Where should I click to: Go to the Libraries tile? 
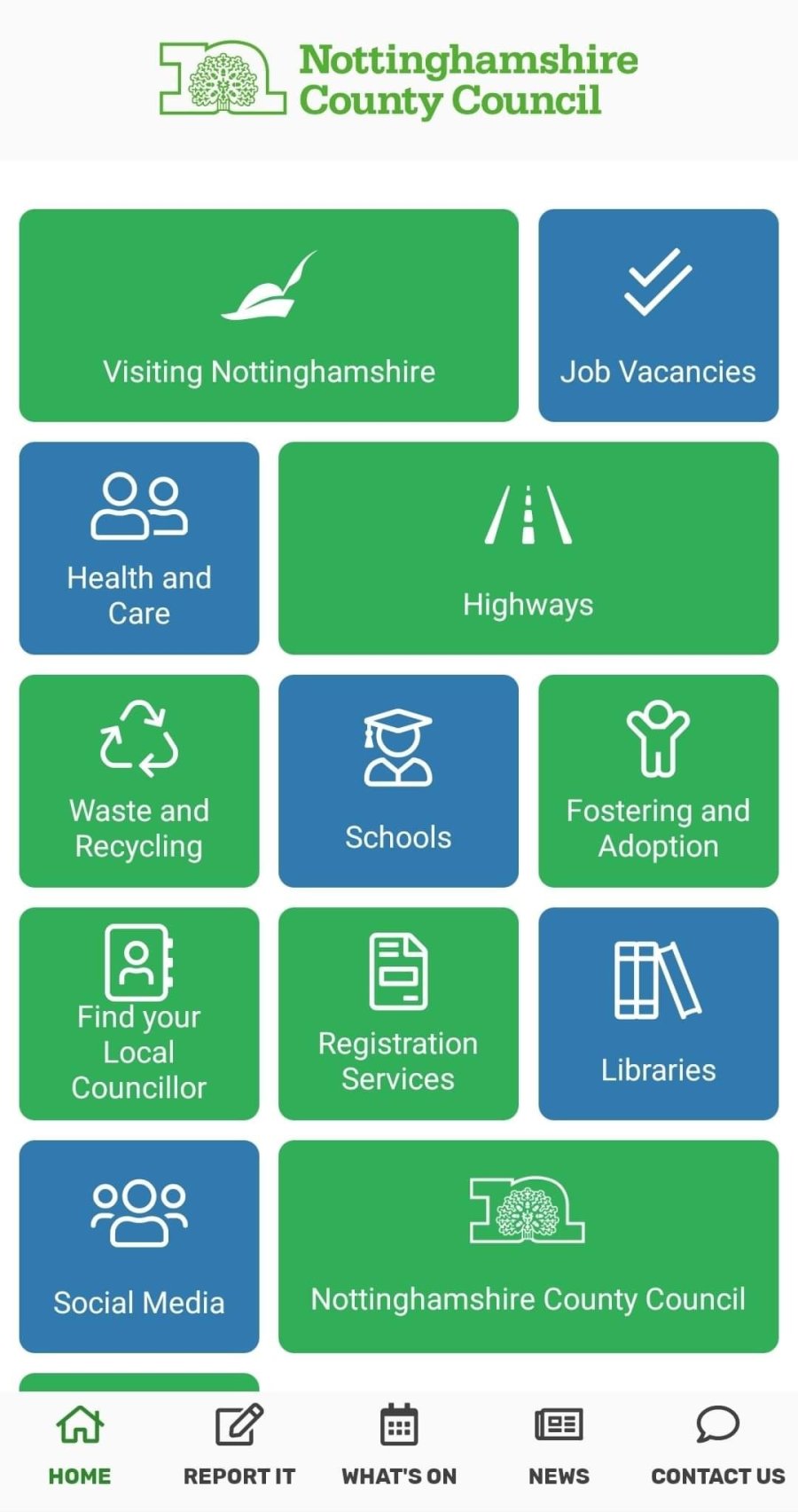[x=658, y=1013]
